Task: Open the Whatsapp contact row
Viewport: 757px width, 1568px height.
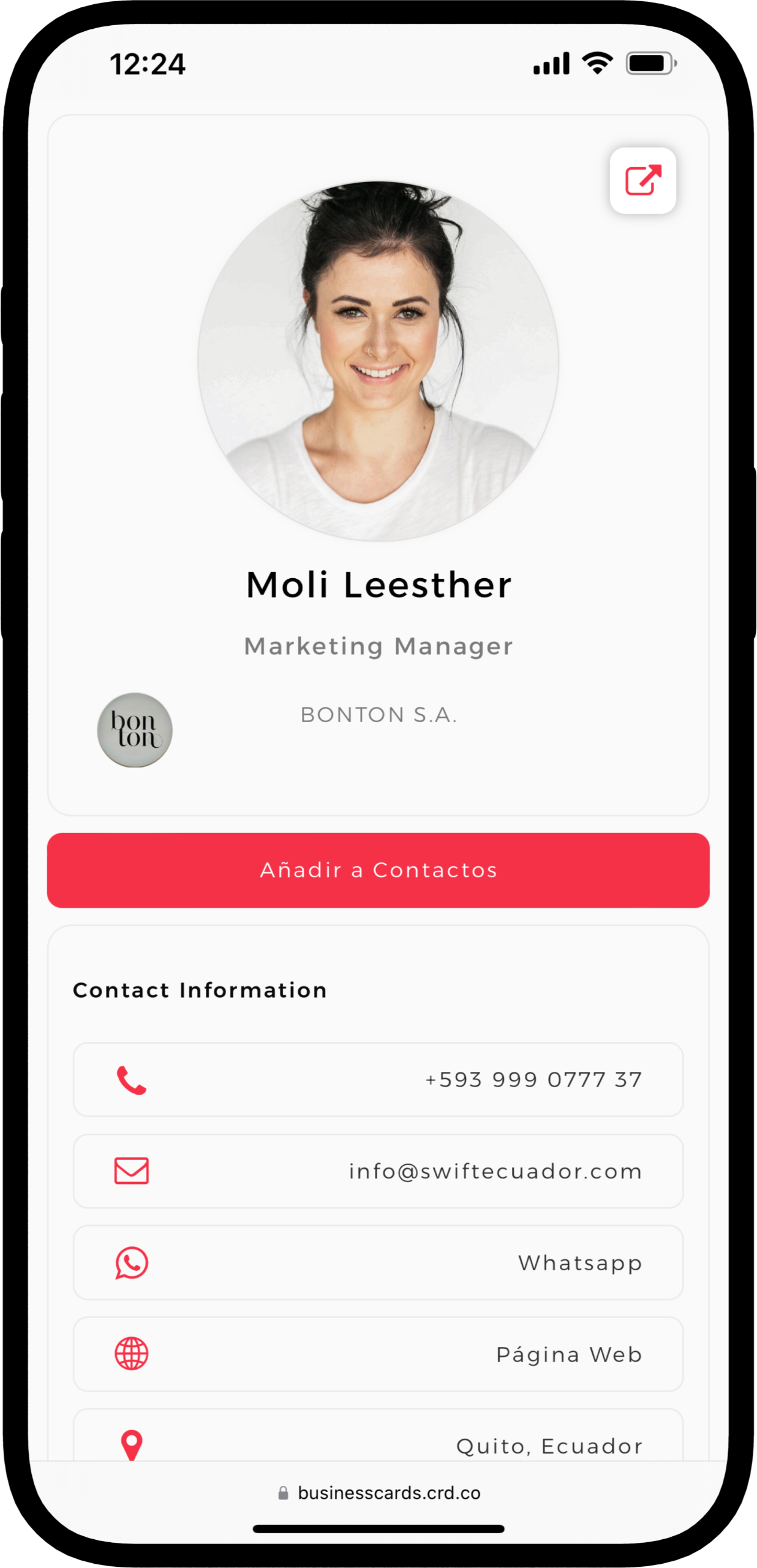Action: tap(378, 1262)
